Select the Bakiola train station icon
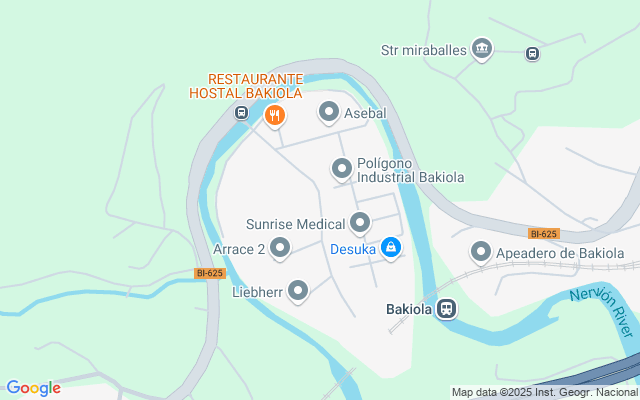 click(446, 309)
